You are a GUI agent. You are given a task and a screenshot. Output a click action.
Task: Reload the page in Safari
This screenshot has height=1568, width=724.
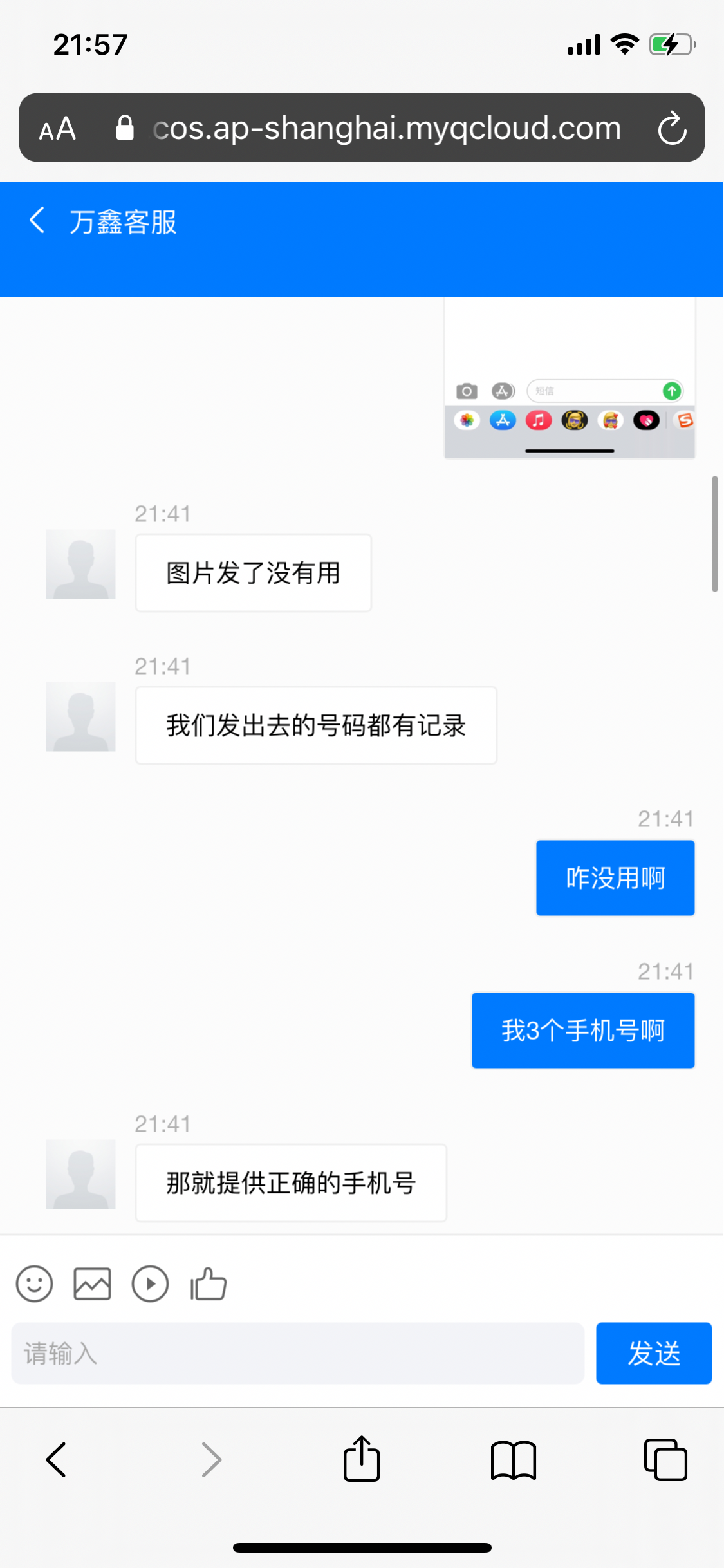pos(672,128)
